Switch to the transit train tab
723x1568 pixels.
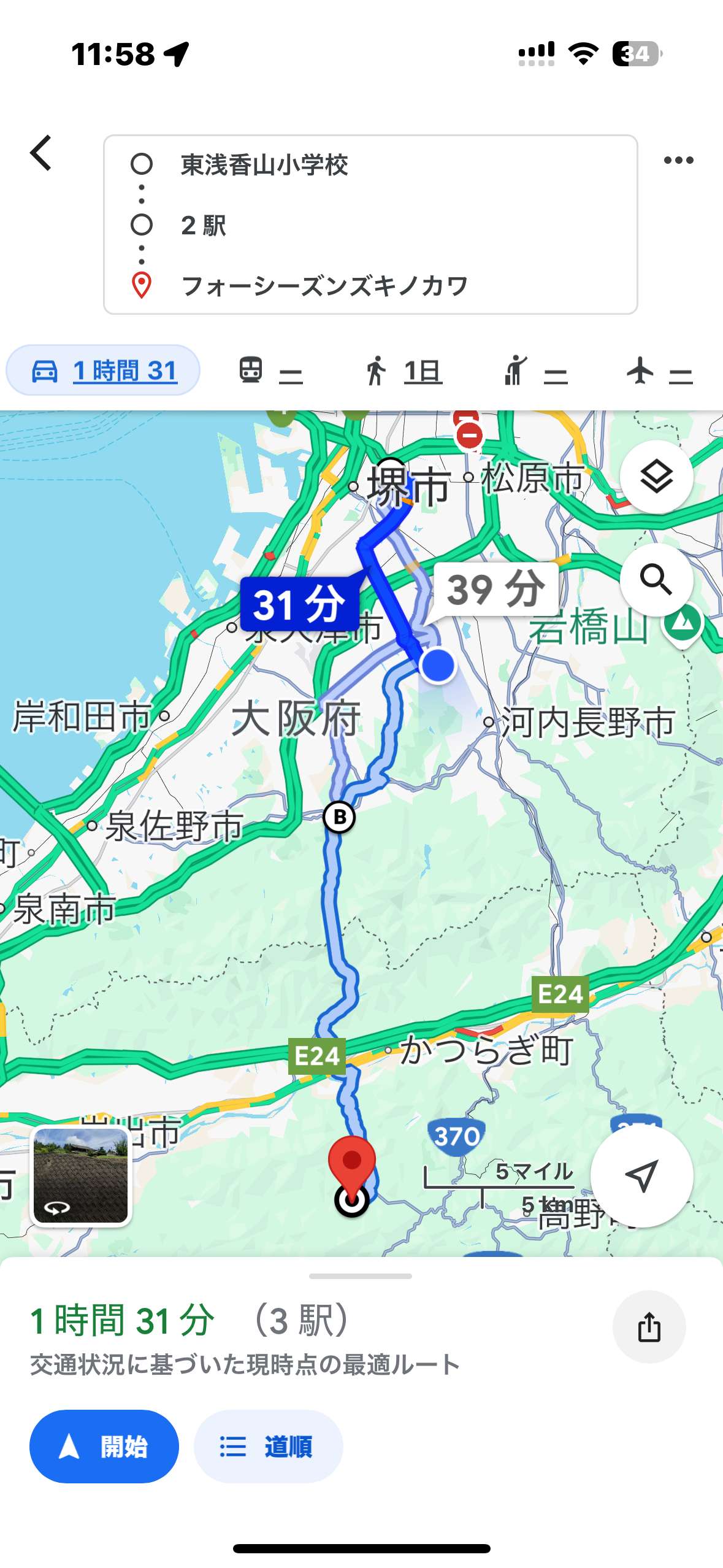click(x=270, y=371)
